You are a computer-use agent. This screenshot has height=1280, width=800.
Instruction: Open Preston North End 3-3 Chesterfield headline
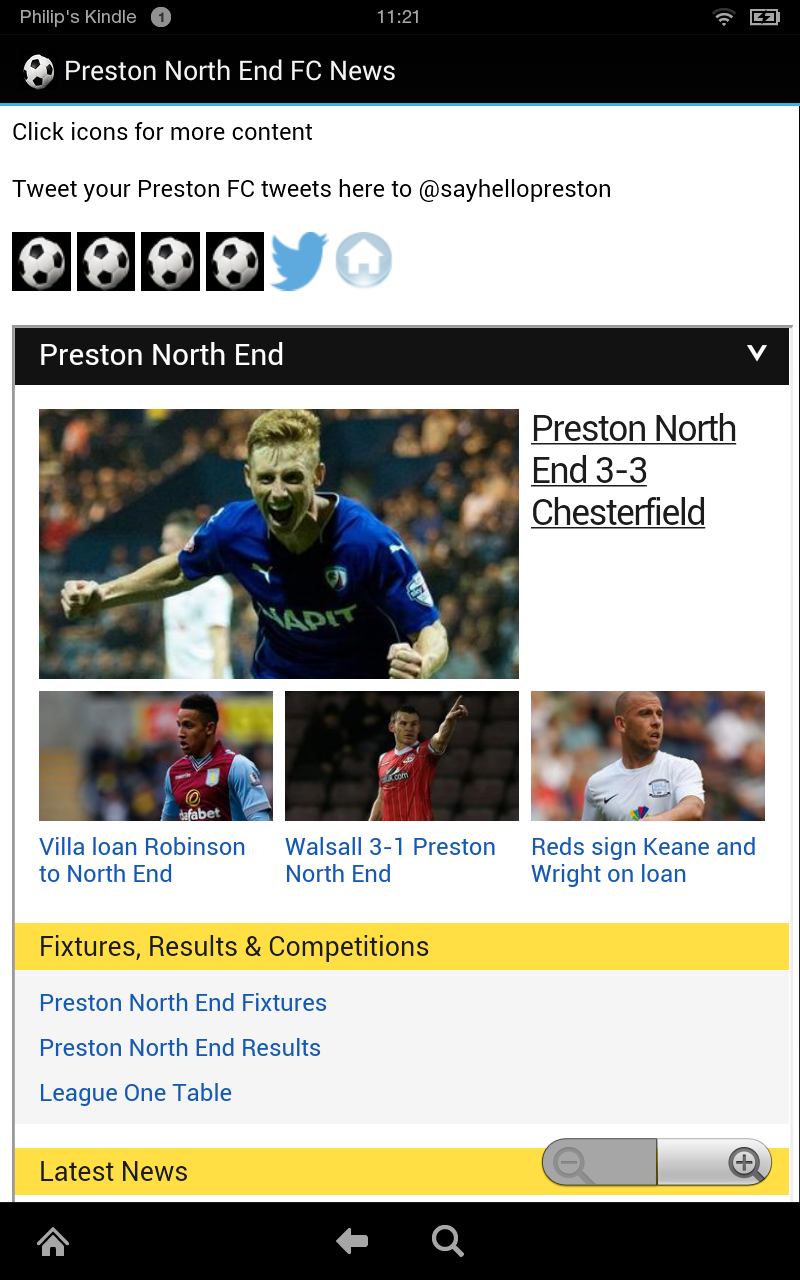(x=633, y=470)
